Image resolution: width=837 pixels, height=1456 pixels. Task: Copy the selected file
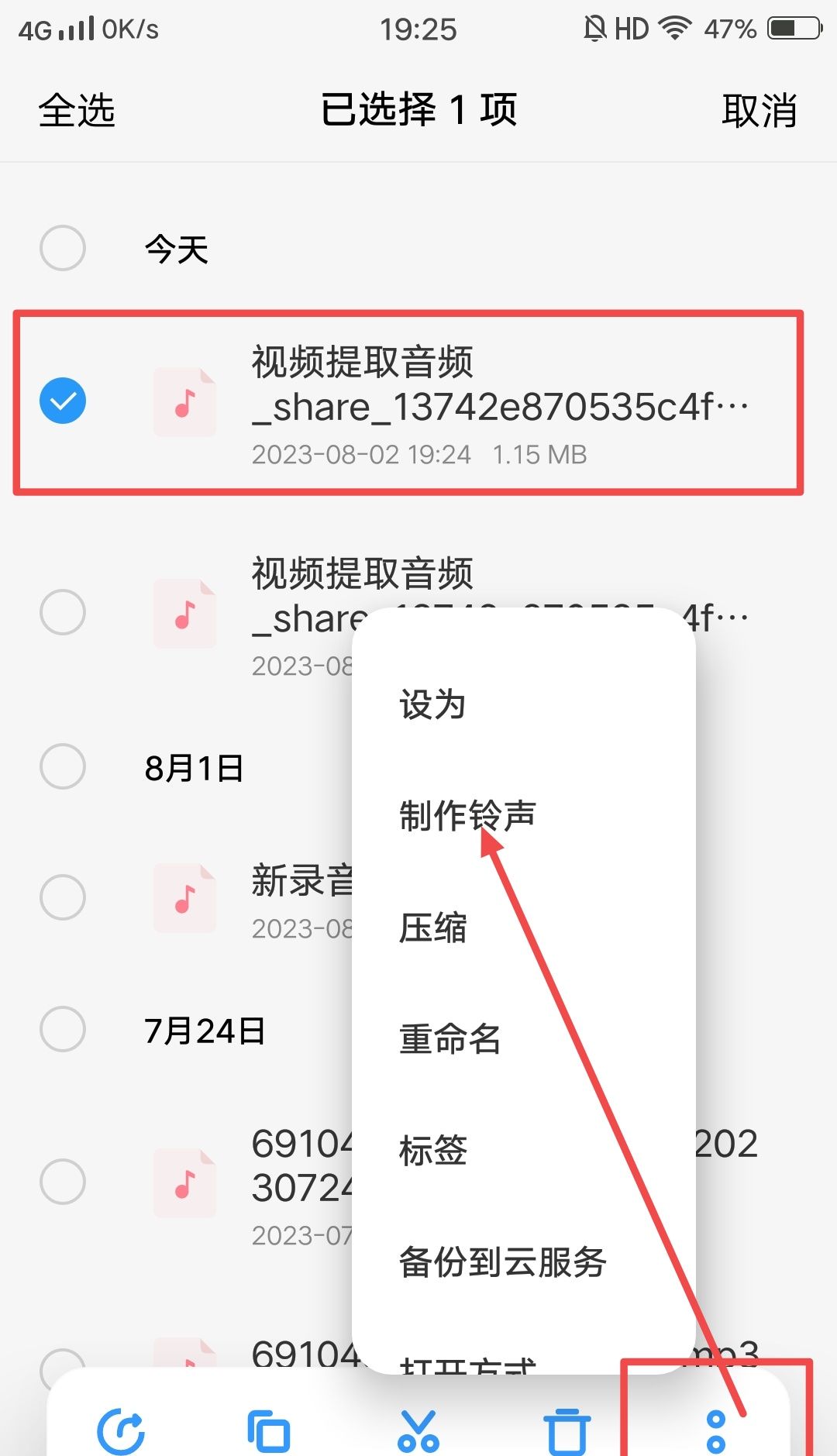[x=269, y=1431]
